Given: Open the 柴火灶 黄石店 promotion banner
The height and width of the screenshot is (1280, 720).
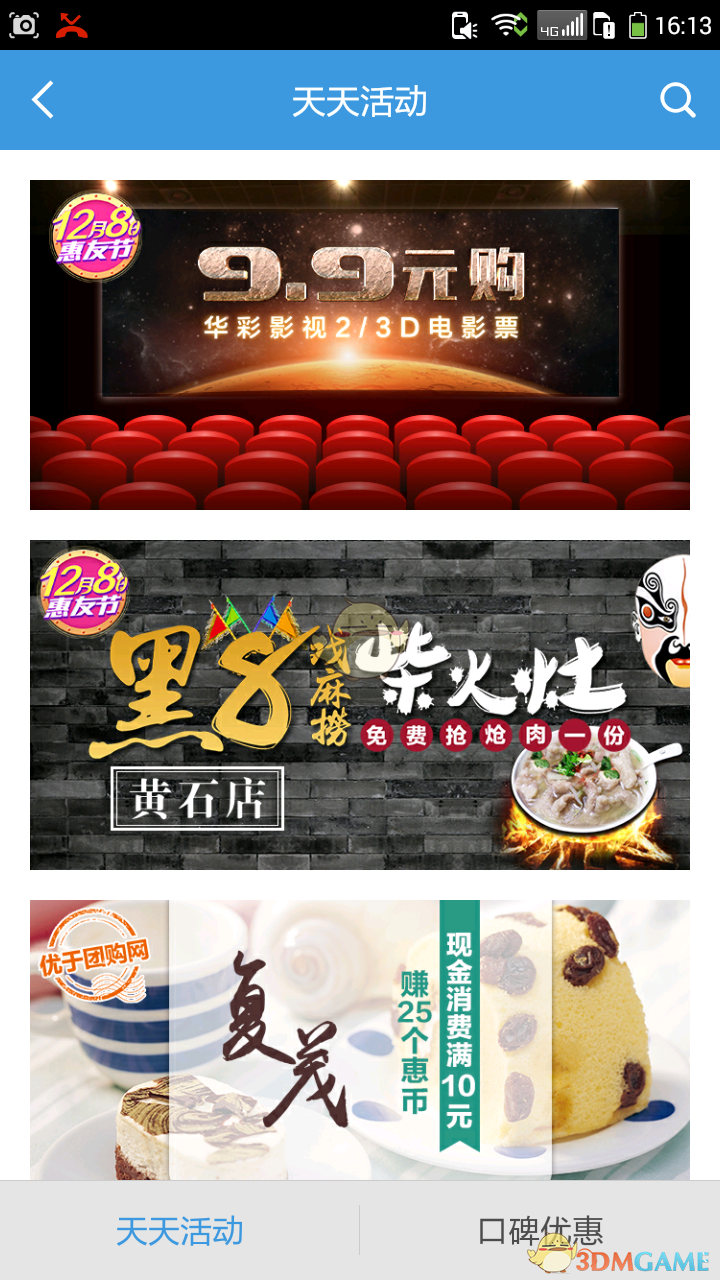Looking at the screenshot, I should pos(360,705).
